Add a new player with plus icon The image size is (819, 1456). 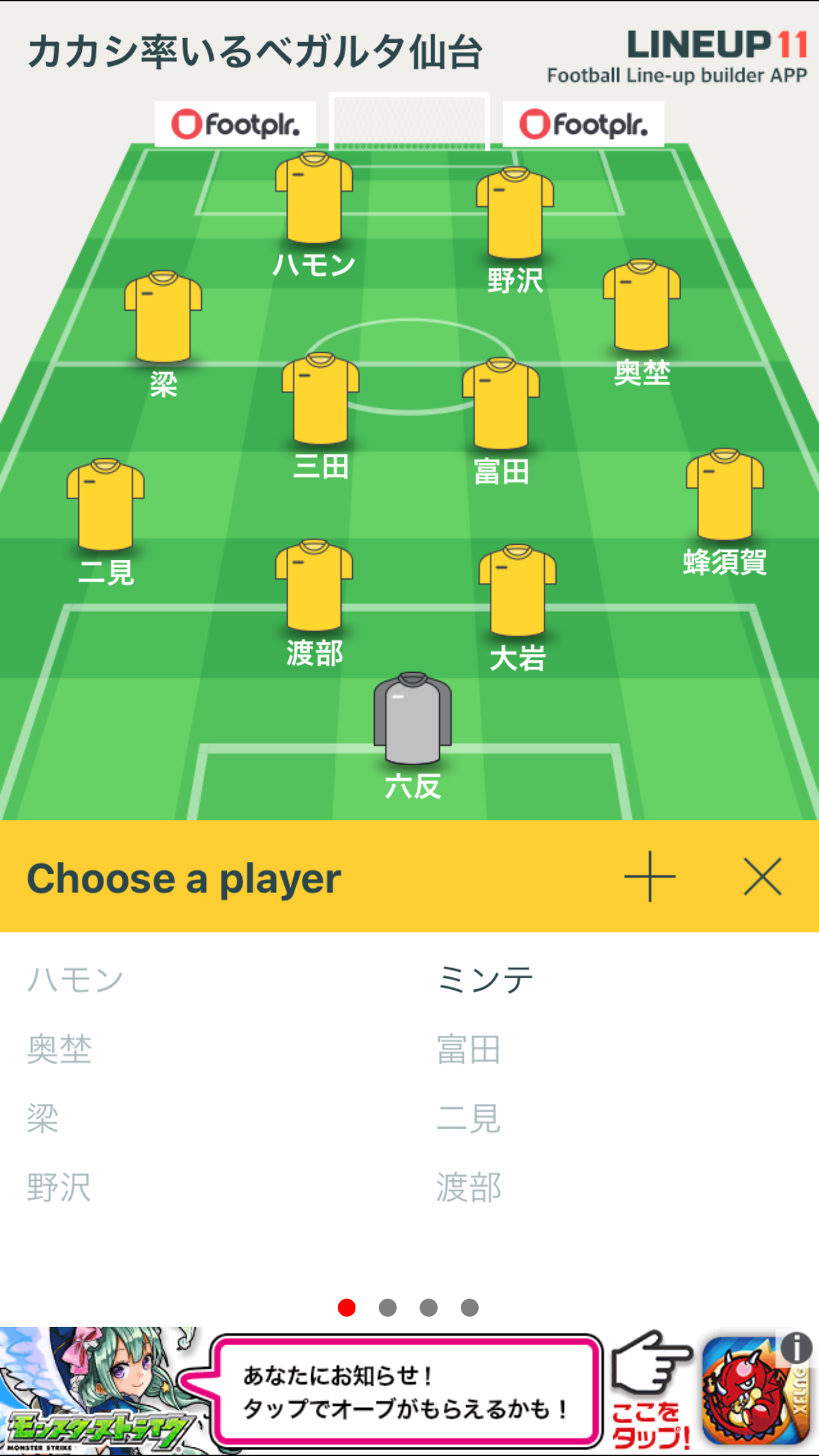pos(650,876)
